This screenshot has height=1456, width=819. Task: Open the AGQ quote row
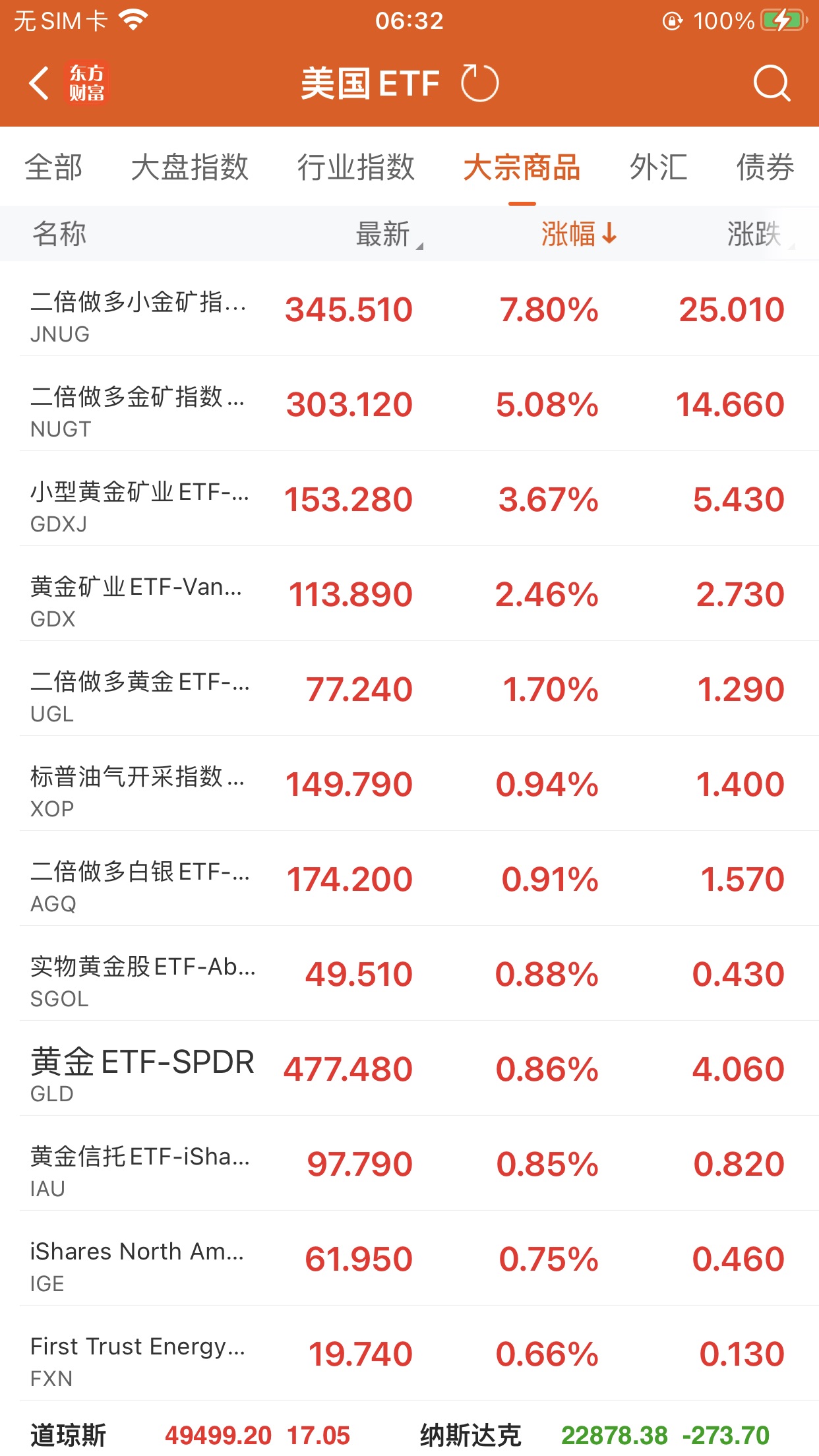(409, 880)
